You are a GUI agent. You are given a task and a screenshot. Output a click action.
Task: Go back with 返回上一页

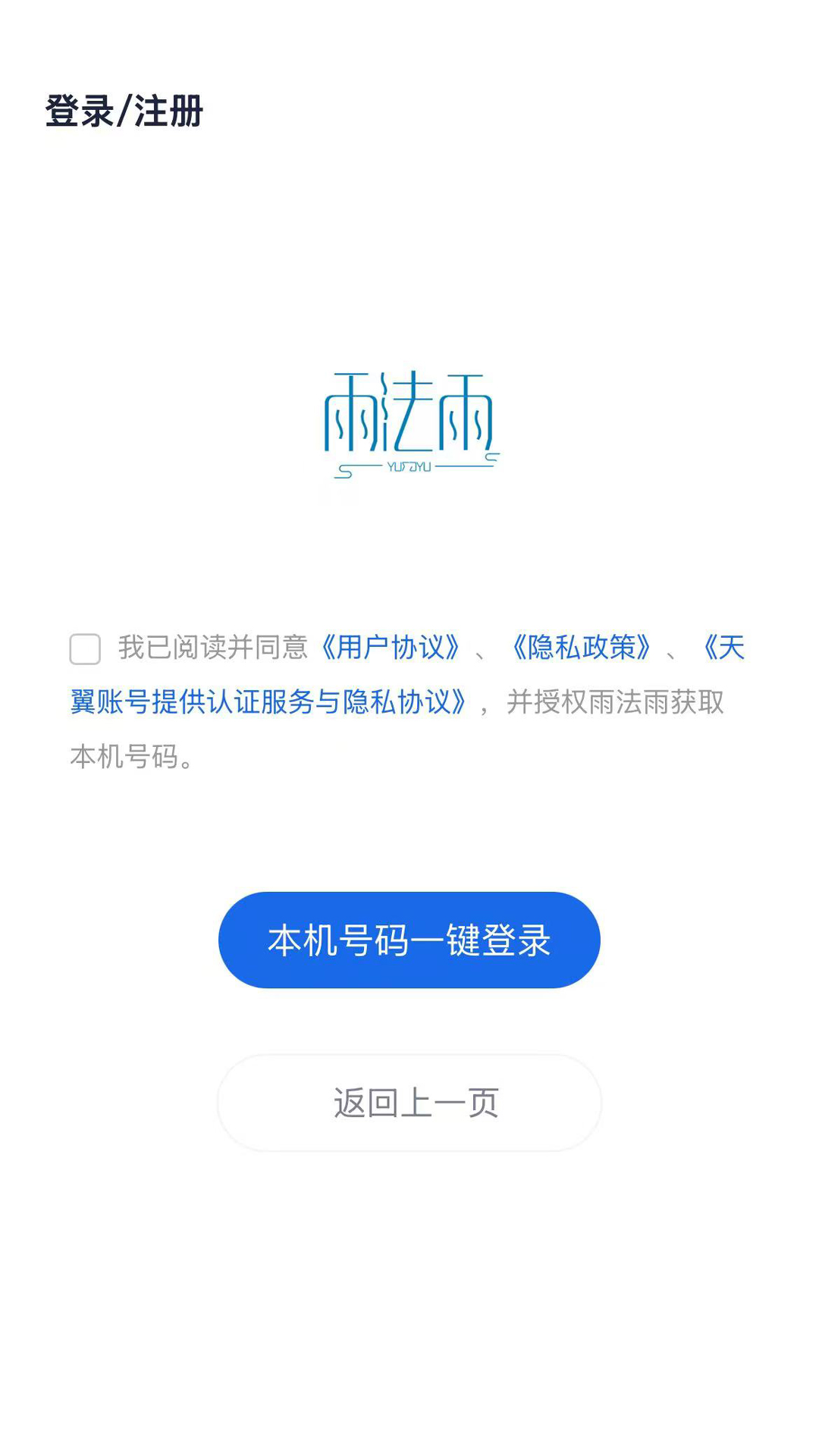coord(409,1103)
